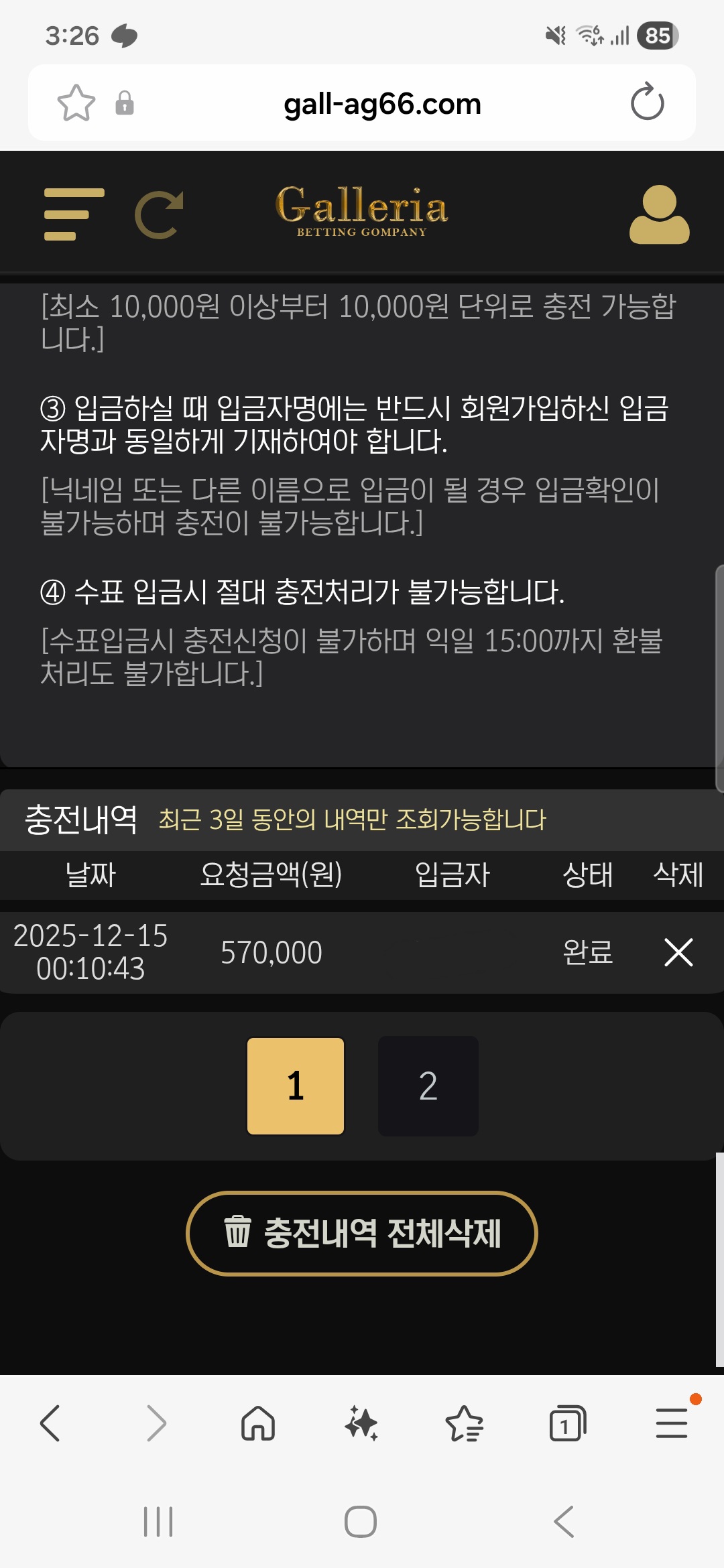724x1568 pixels.
Task: Open the user profile icon
Action: (x=659, y=214)
